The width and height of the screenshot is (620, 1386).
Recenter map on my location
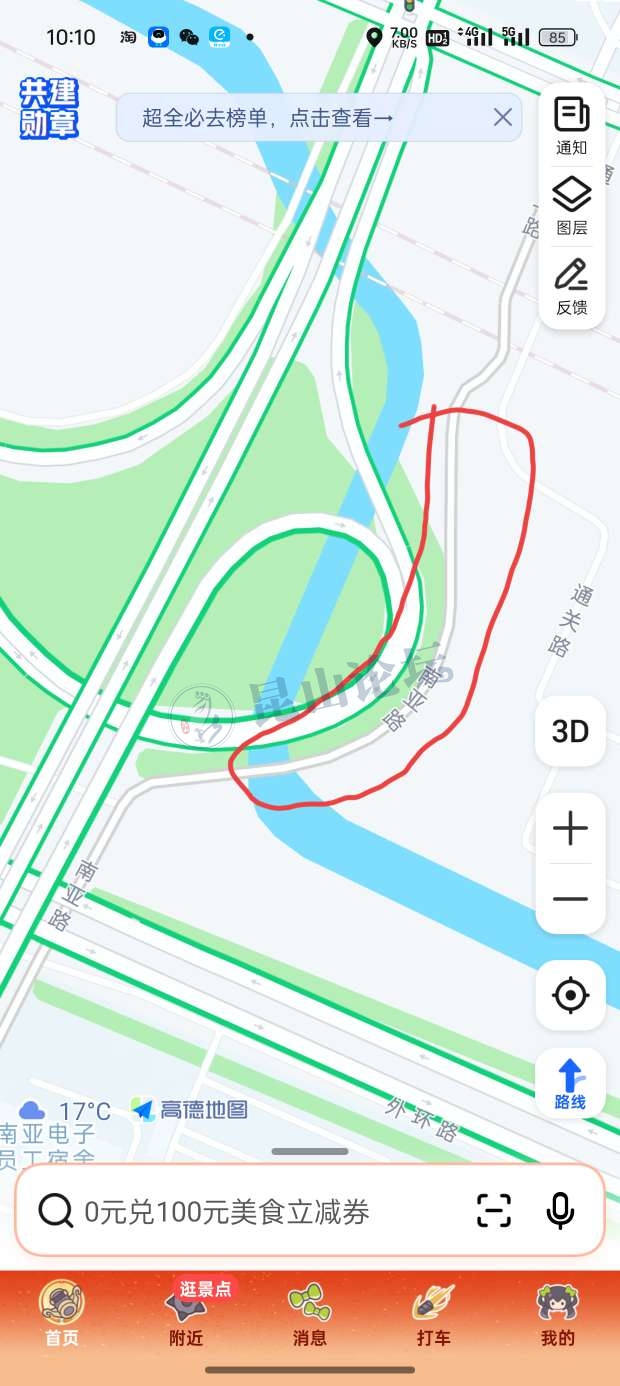(570, 995)
